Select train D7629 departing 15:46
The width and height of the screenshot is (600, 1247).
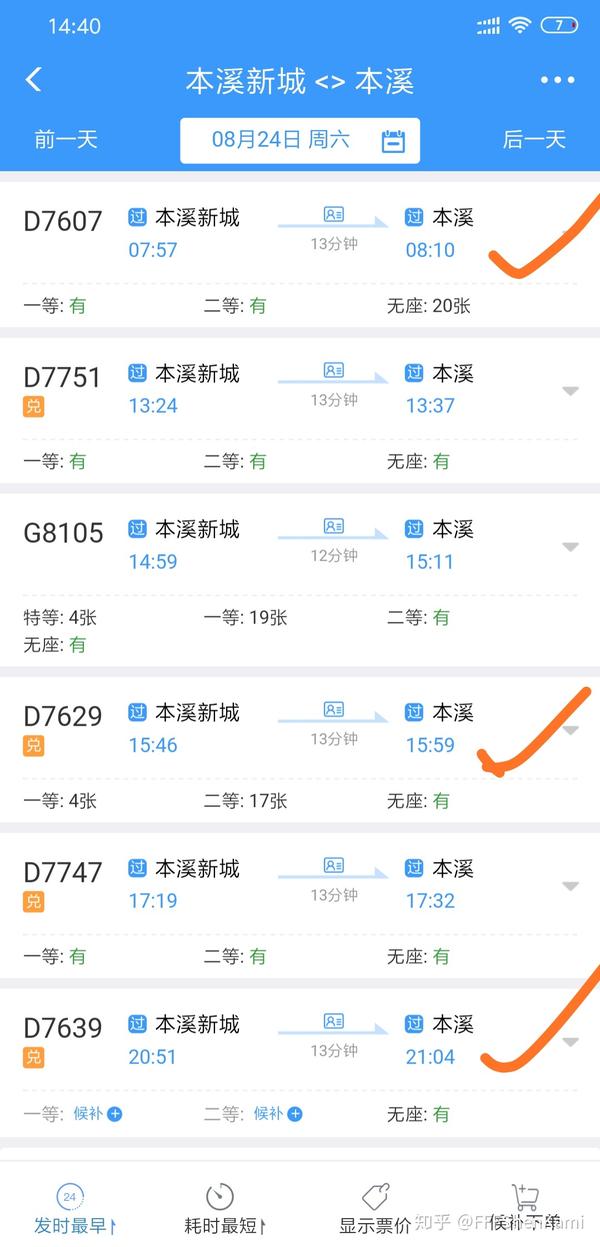(x=300, y=750)
